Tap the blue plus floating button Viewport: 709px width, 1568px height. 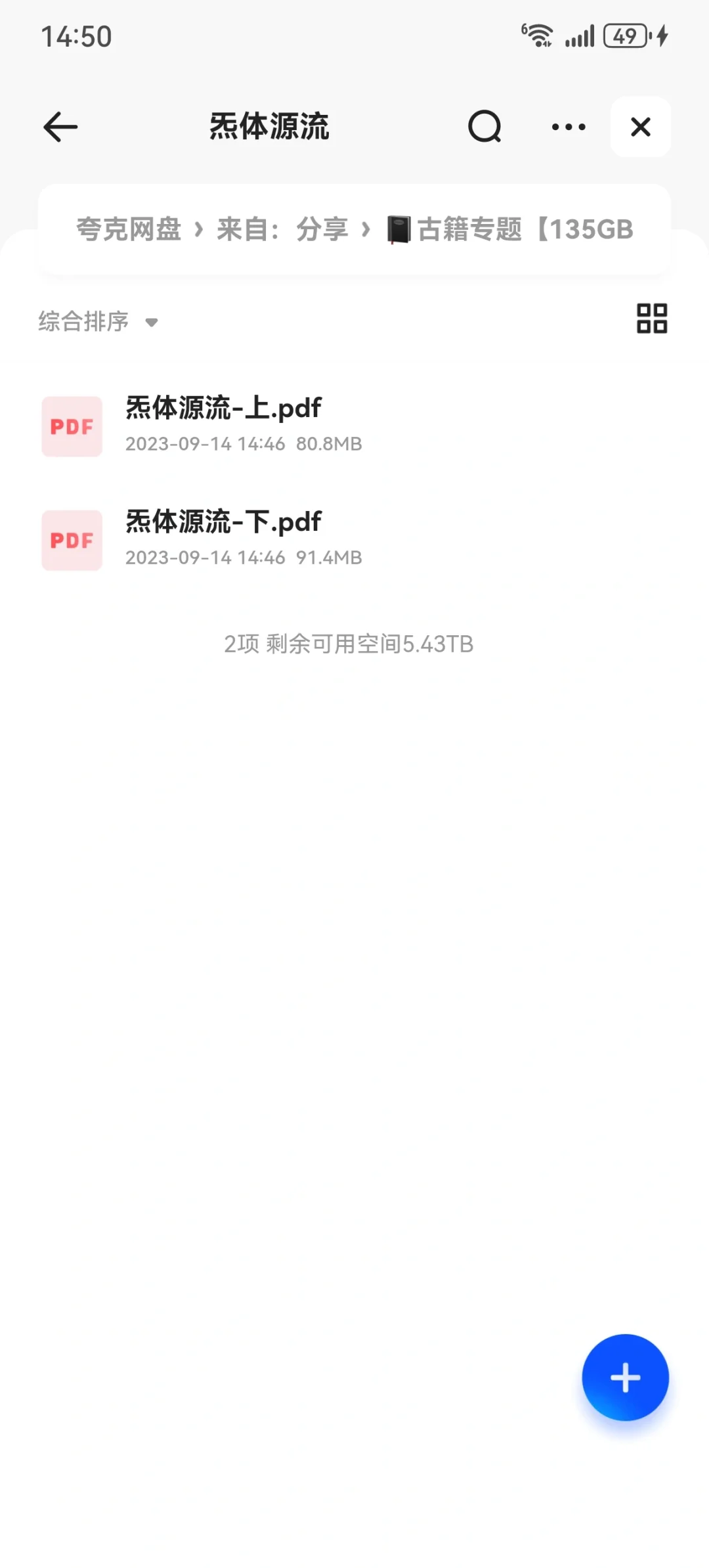click(x=626, y=1378)
